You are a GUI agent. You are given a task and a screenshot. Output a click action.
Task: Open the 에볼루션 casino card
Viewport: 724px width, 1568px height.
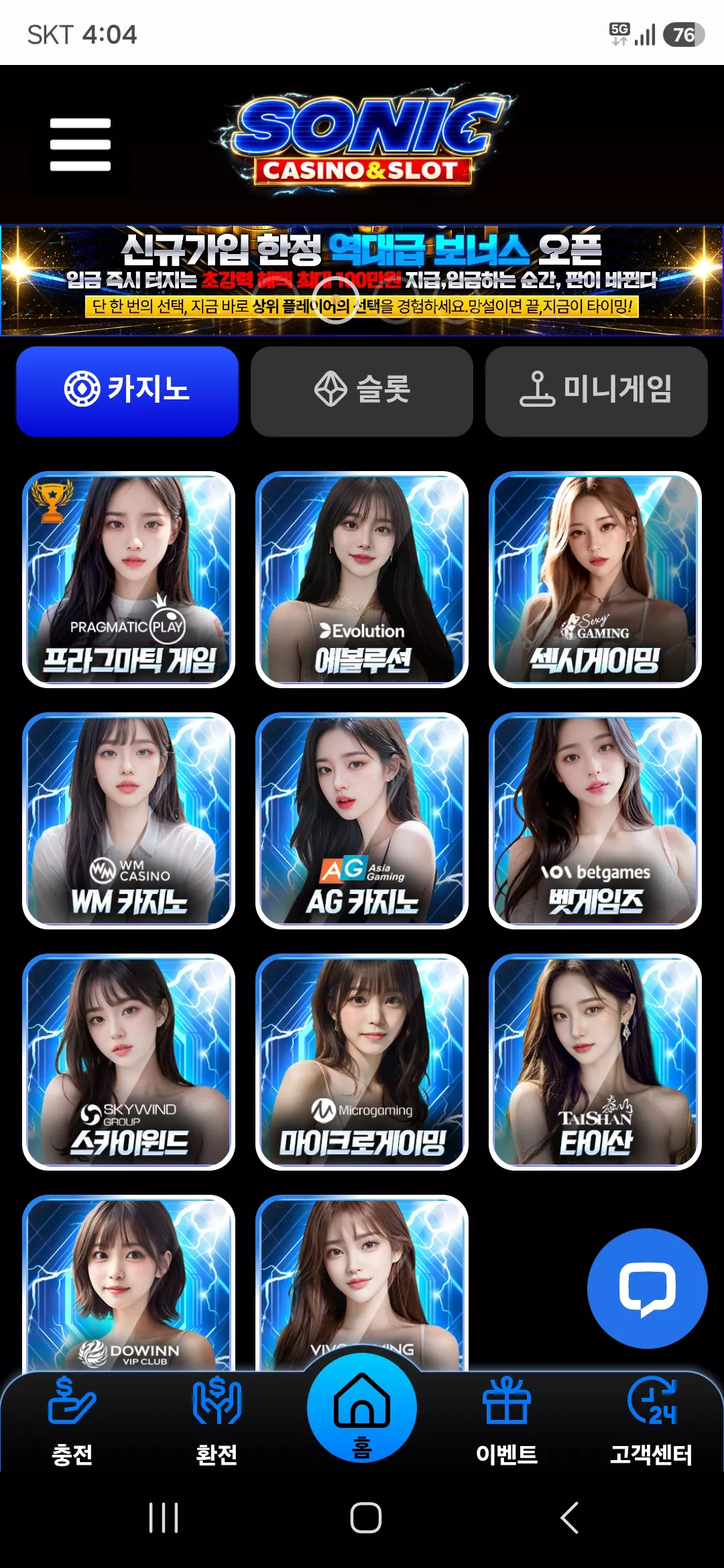point(362,580)
